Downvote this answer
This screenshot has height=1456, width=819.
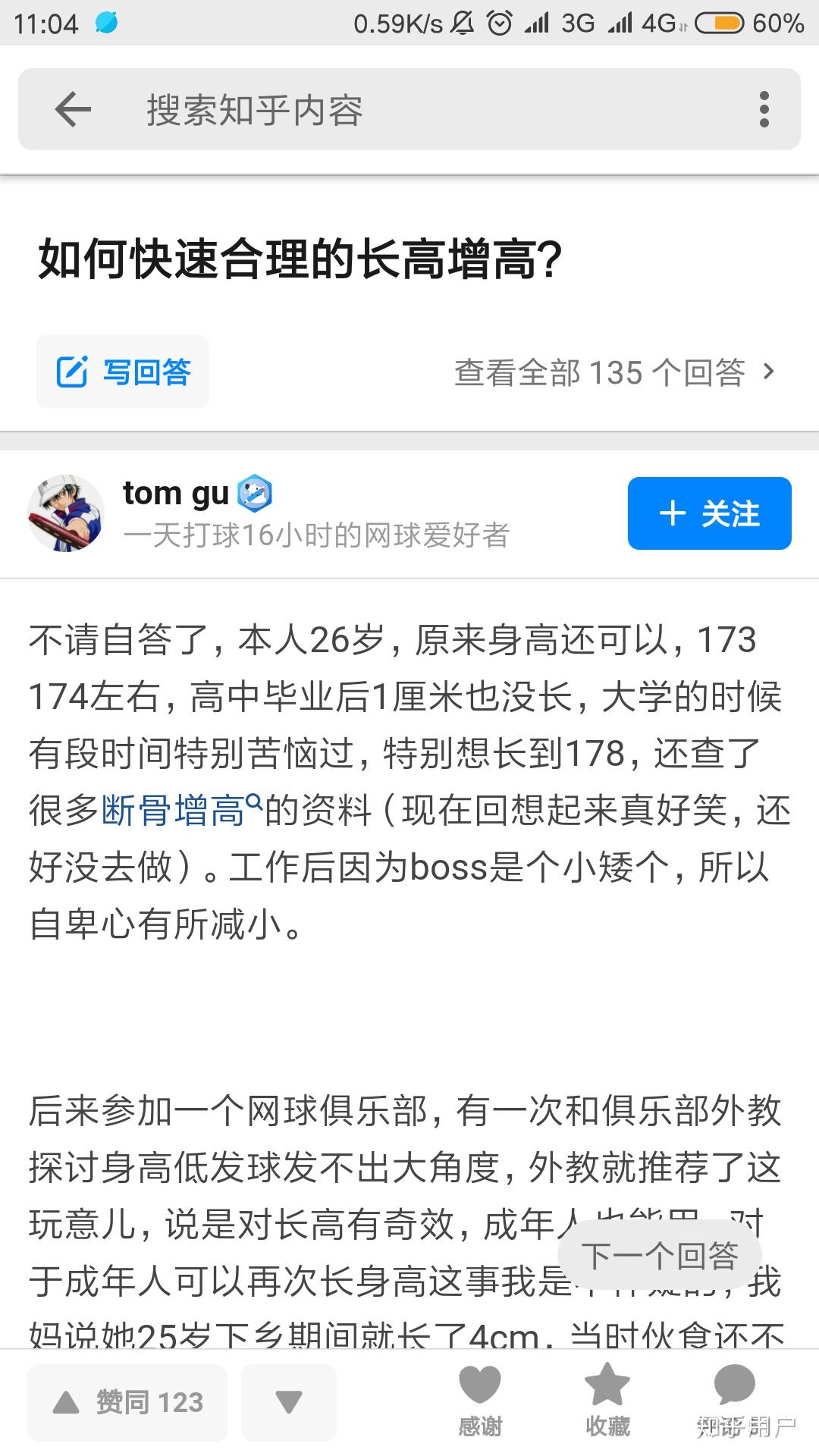tap(289, 1402)
